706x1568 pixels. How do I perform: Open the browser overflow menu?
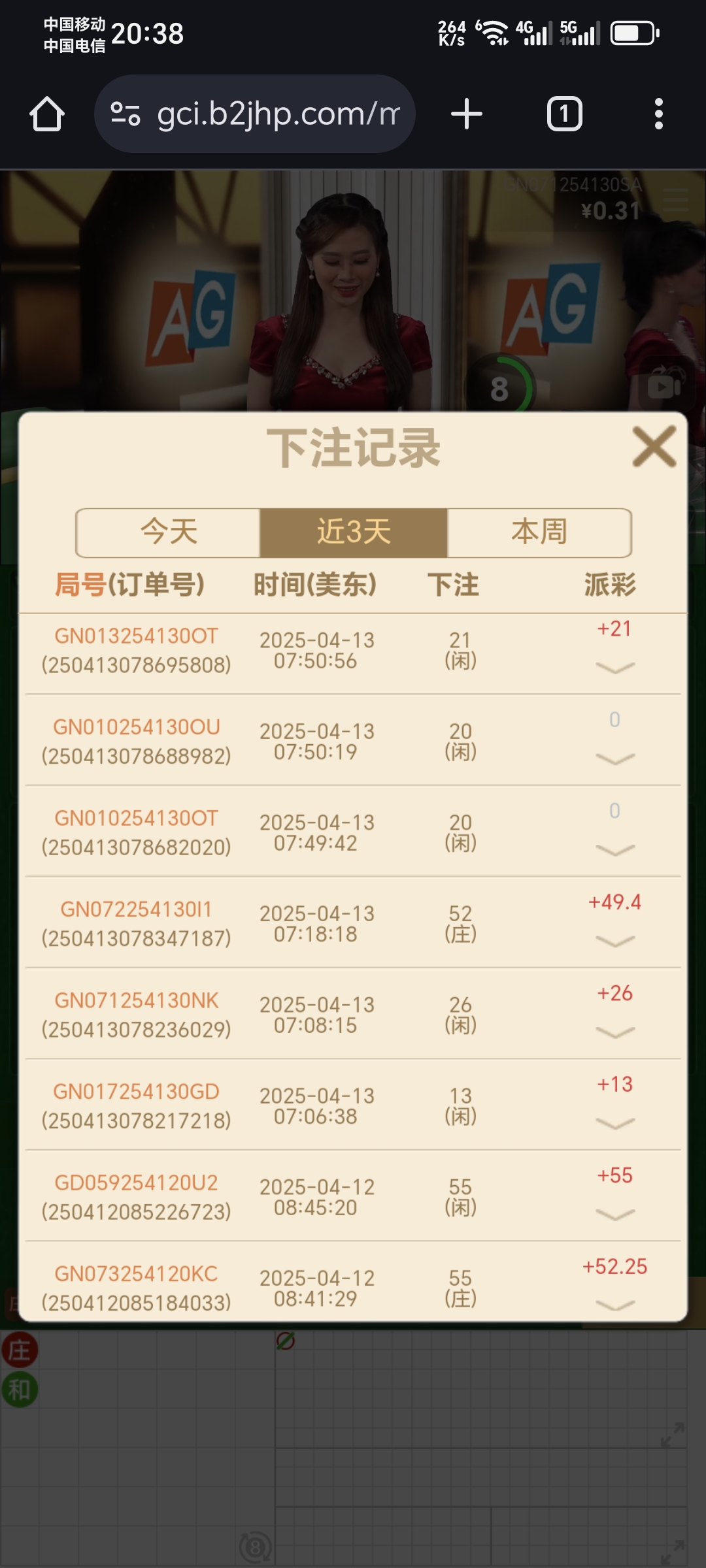658,114
